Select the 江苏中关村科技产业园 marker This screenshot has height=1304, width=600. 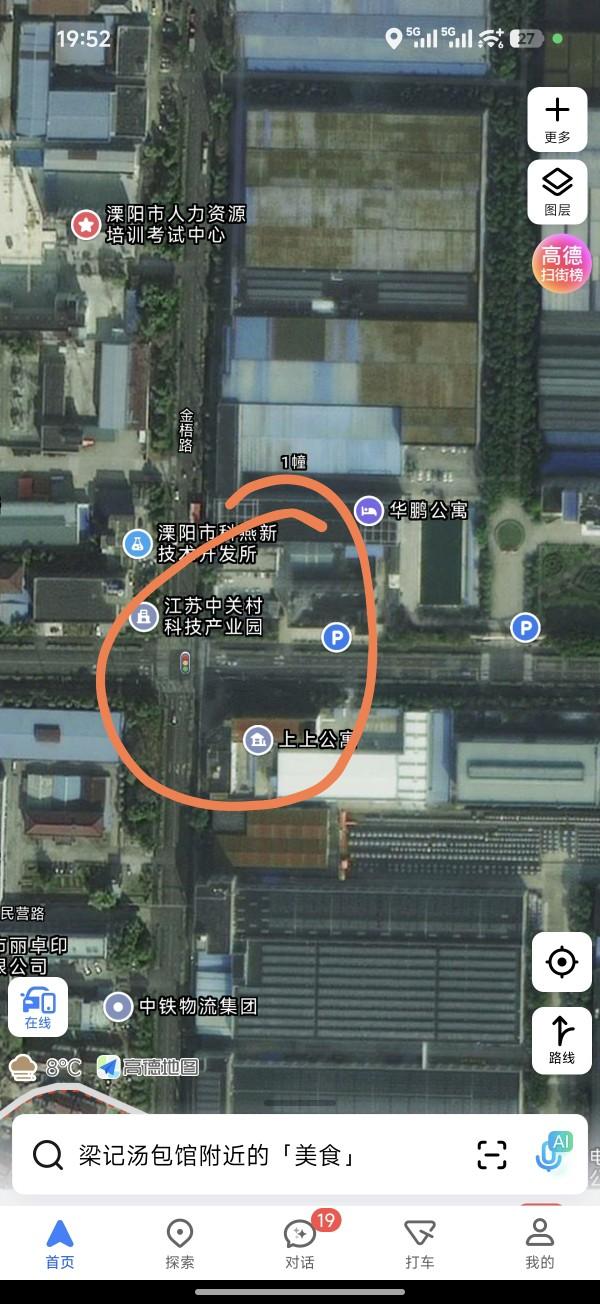point(143,617)
